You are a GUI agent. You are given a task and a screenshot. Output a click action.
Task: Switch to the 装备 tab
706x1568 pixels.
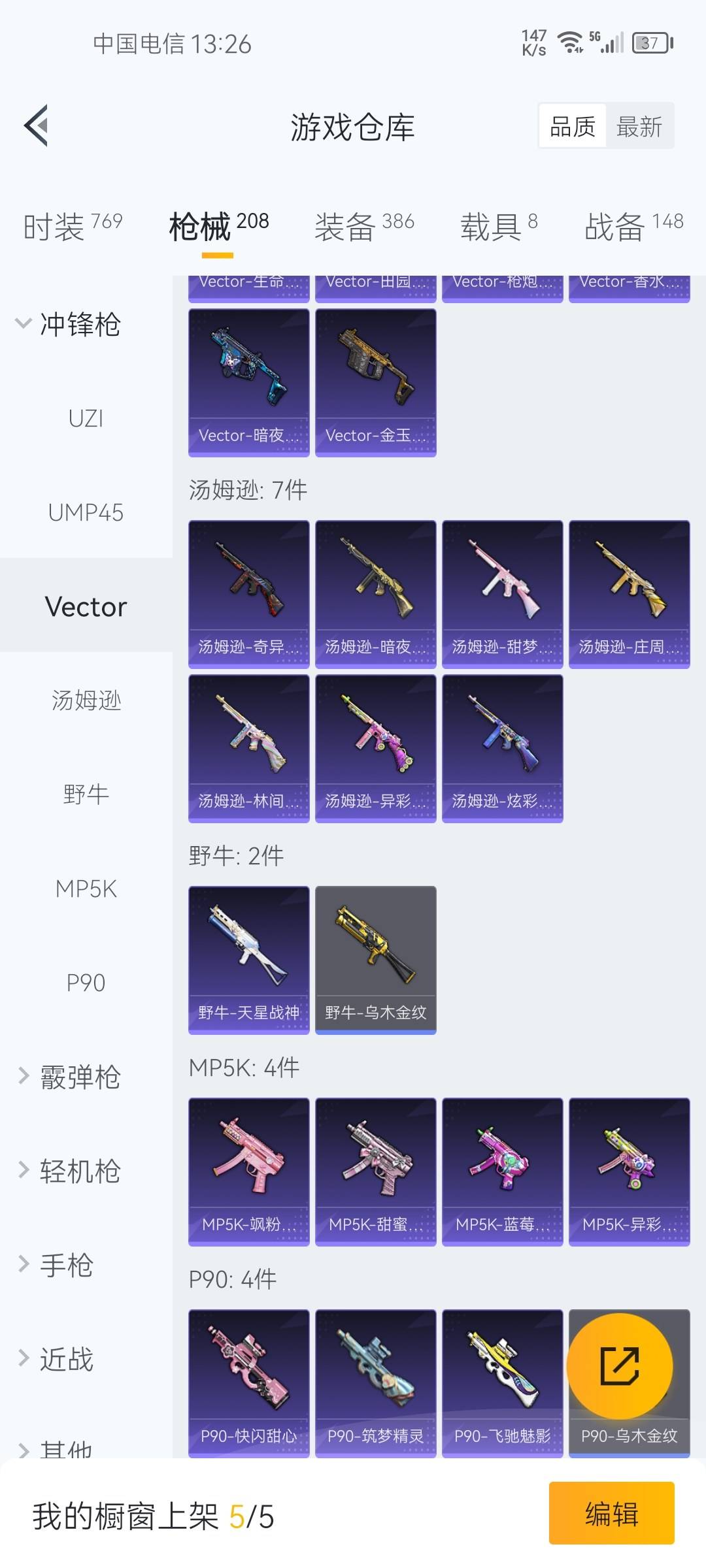pyautogui.click(x=364, y=226)
